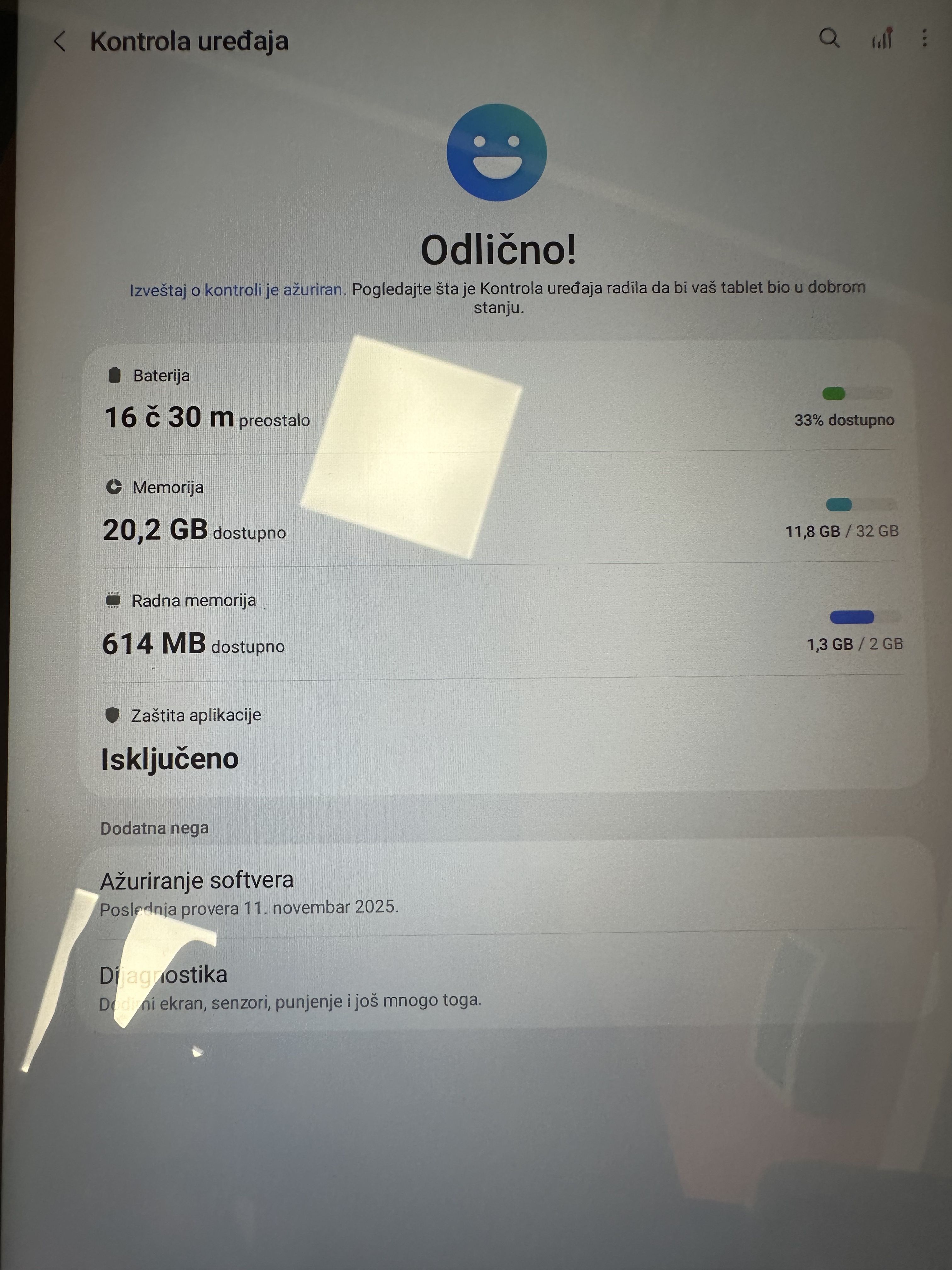
Task: Open the three-dot overflow menu
Action: coord(924,38)
